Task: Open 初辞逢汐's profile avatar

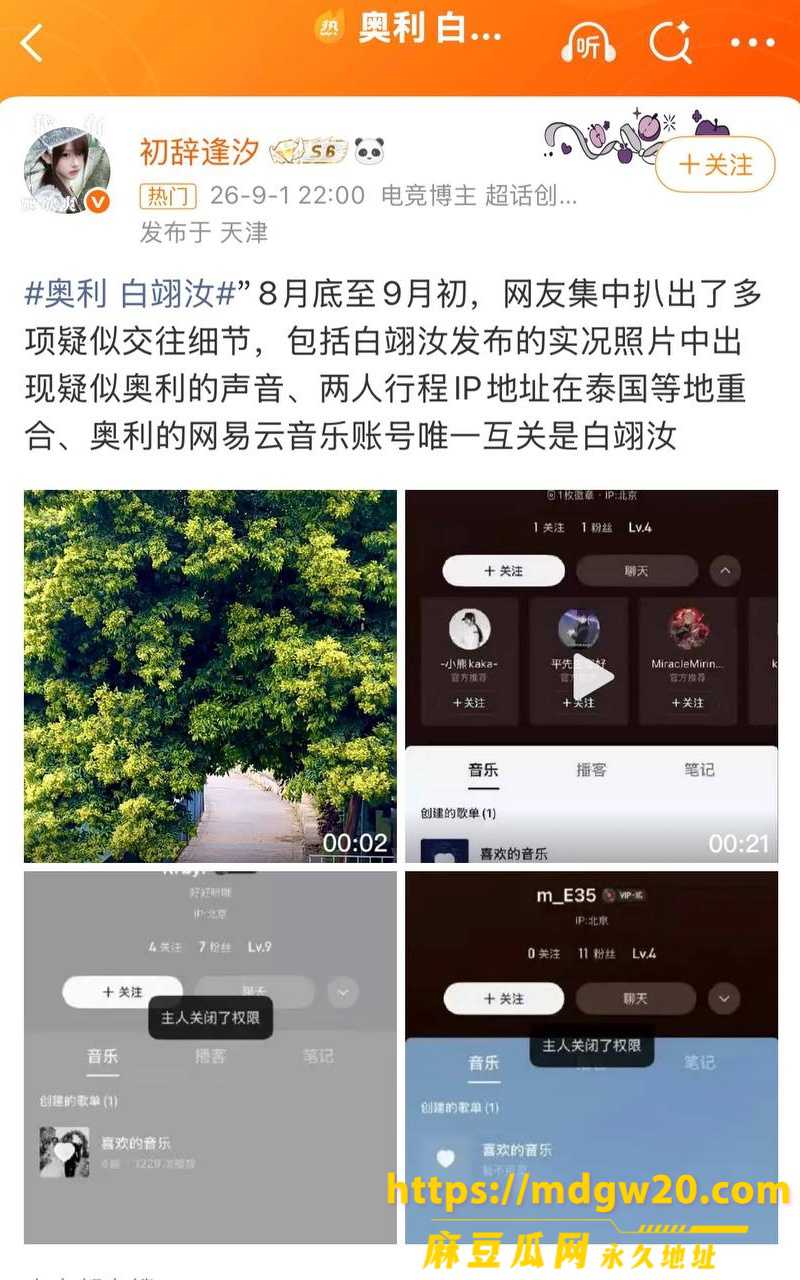Action: point(67,170)
